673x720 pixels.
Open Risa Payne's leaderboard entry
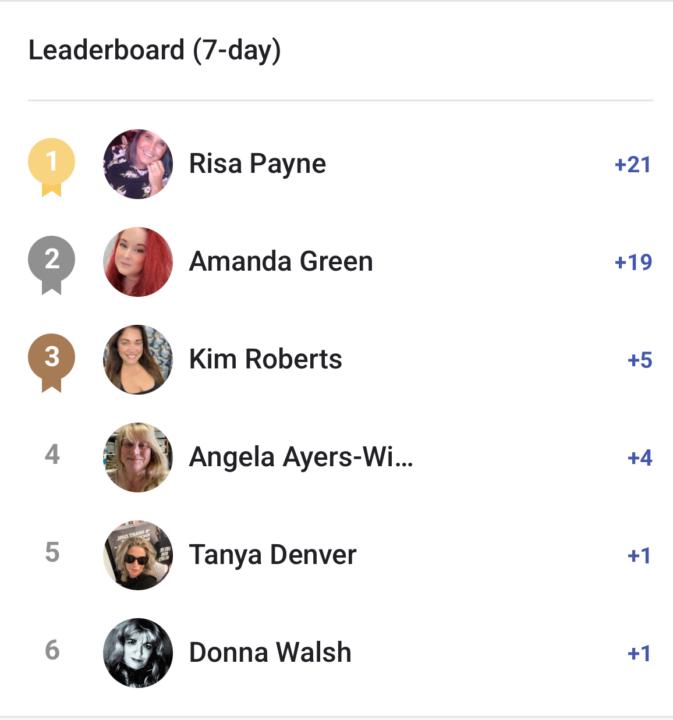click(257, 164)
